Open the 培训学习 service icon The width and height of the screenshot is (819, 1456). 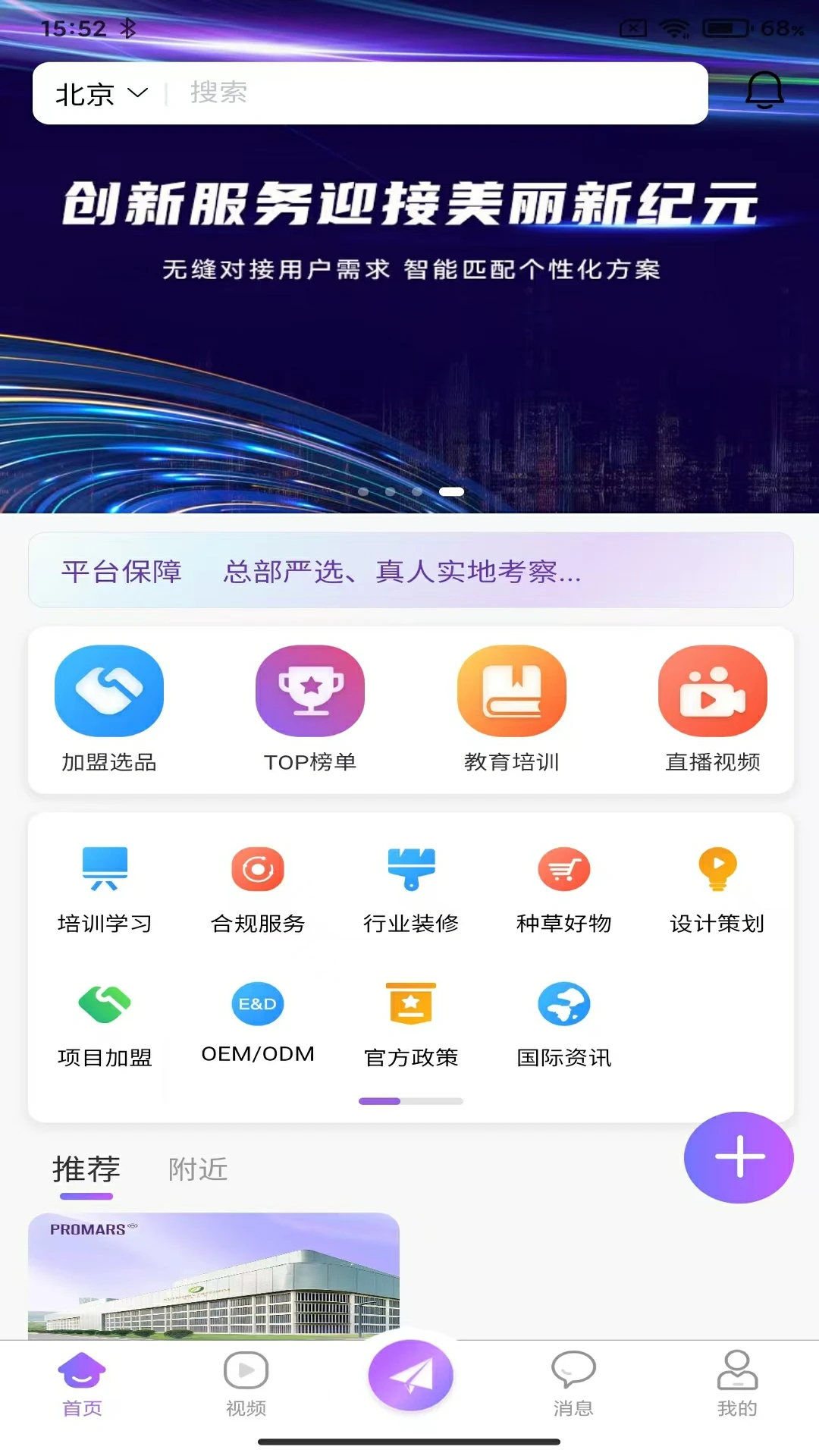[105, 868]
